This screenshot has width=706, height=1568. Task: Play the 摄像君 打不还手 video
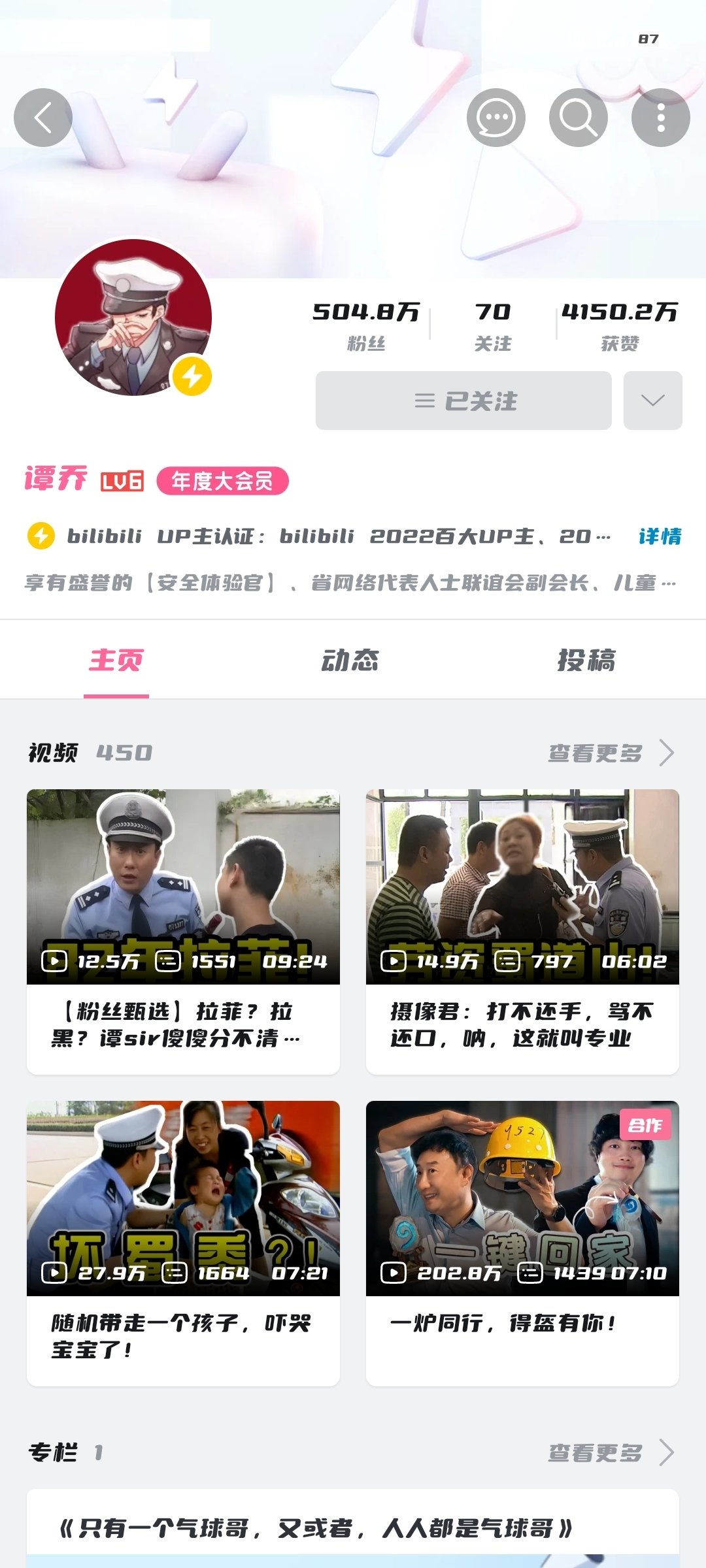point(522,887)
